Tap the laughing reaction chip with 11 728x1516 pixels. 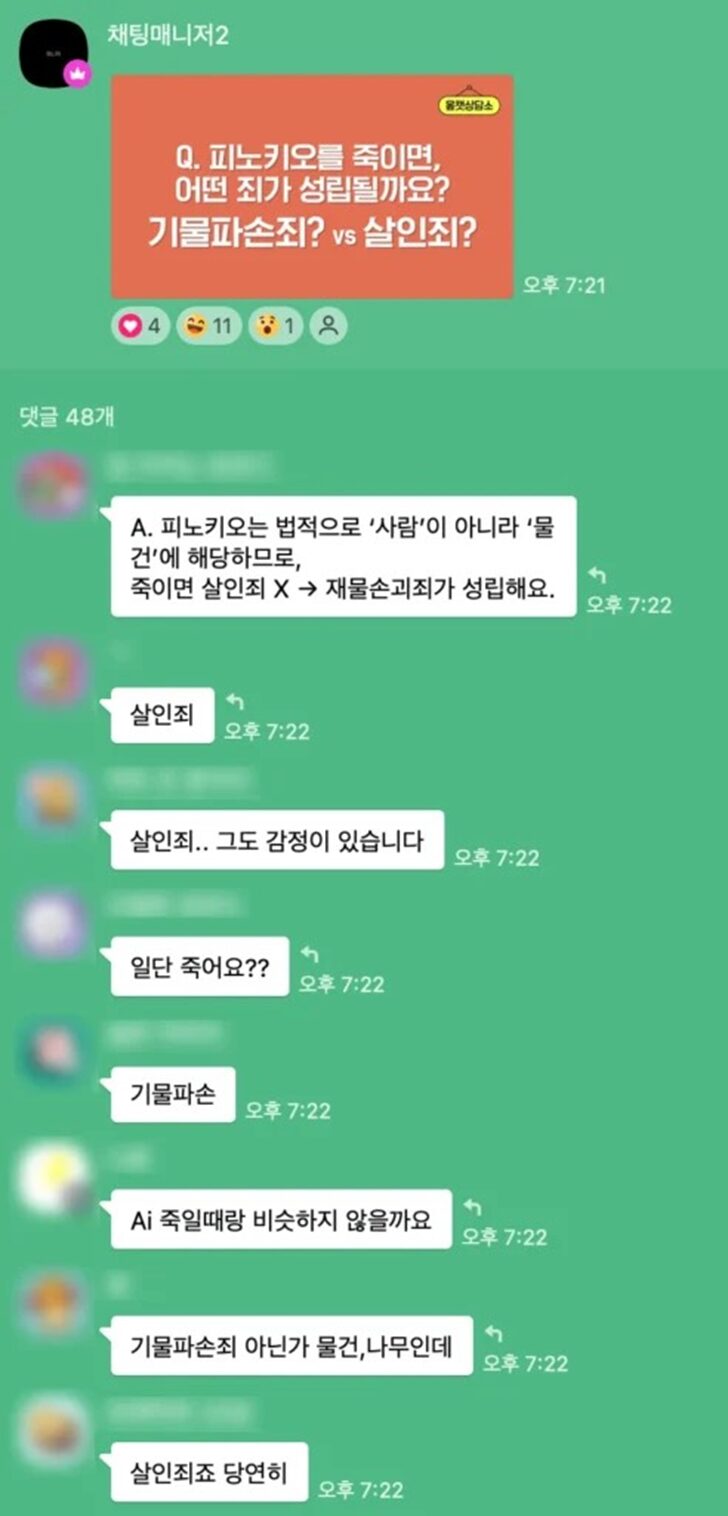pyautogui.click(x=209, y=325)
